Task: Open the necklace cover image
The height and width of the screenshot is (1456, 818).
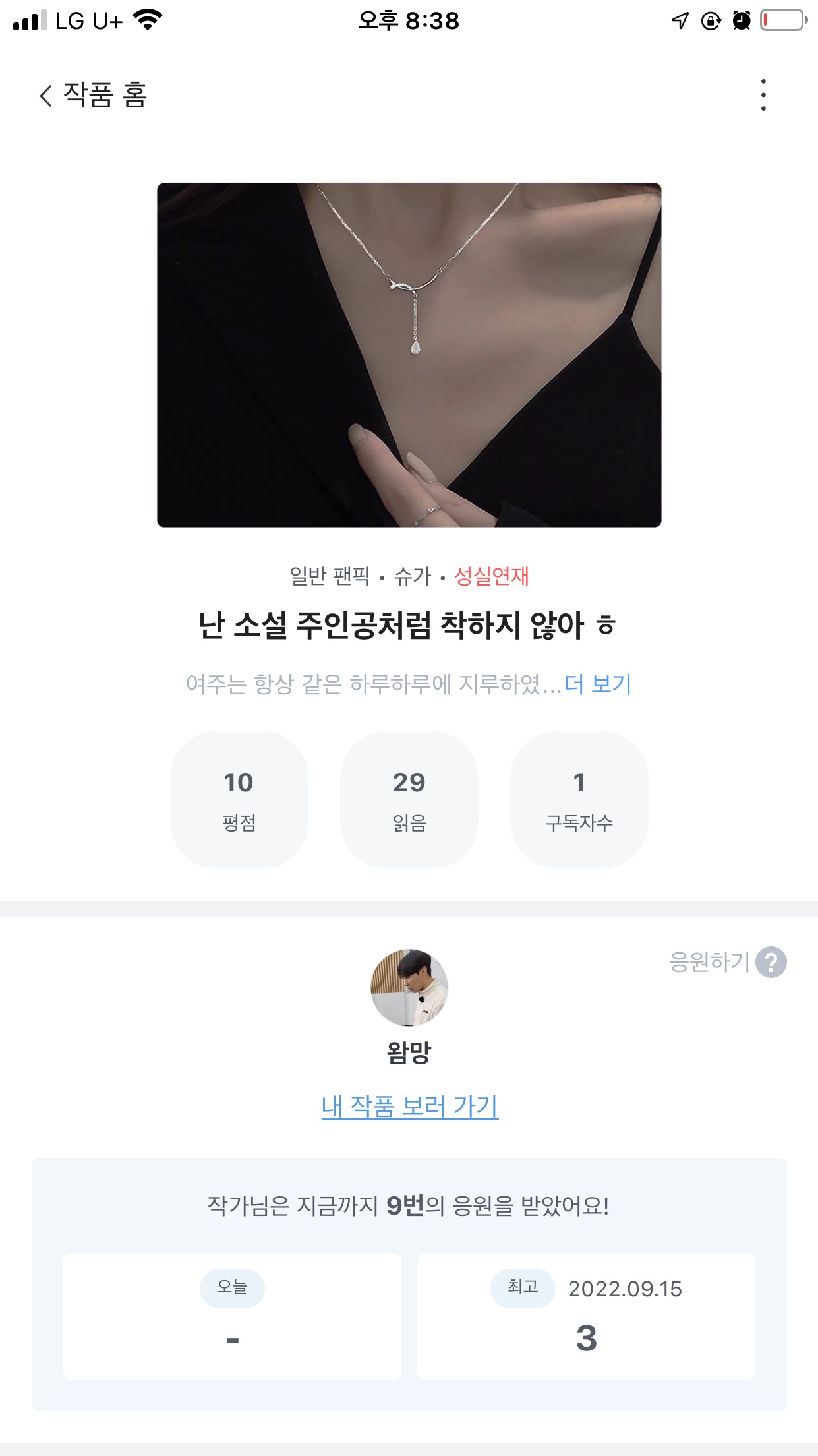Action: point(409,355)
